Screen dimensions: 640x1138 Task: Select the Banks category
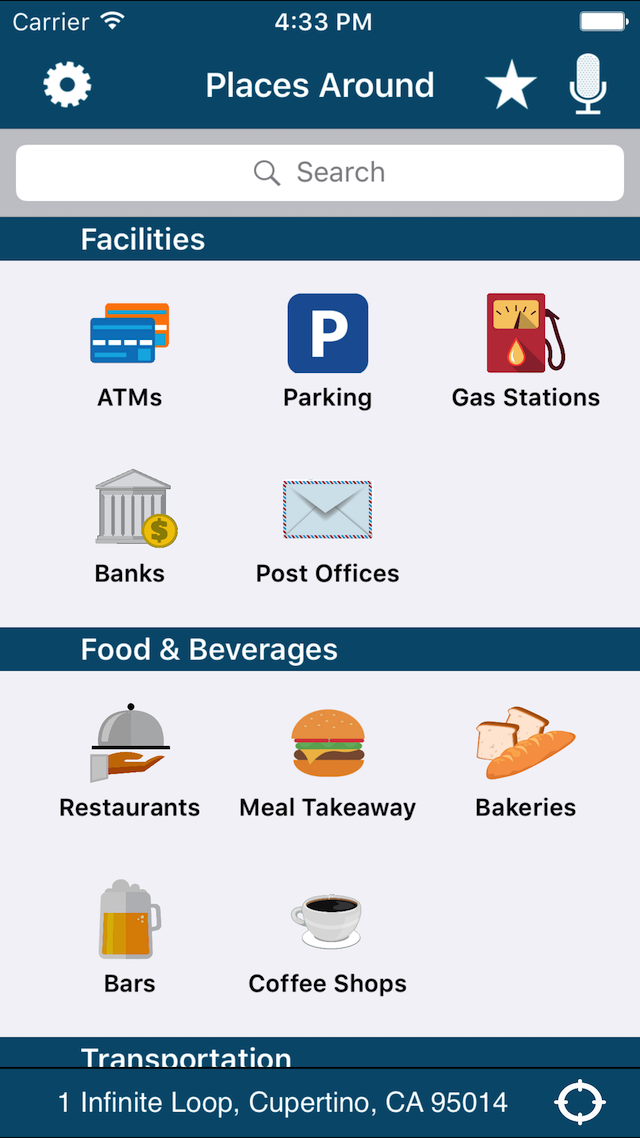click(130, 527)
